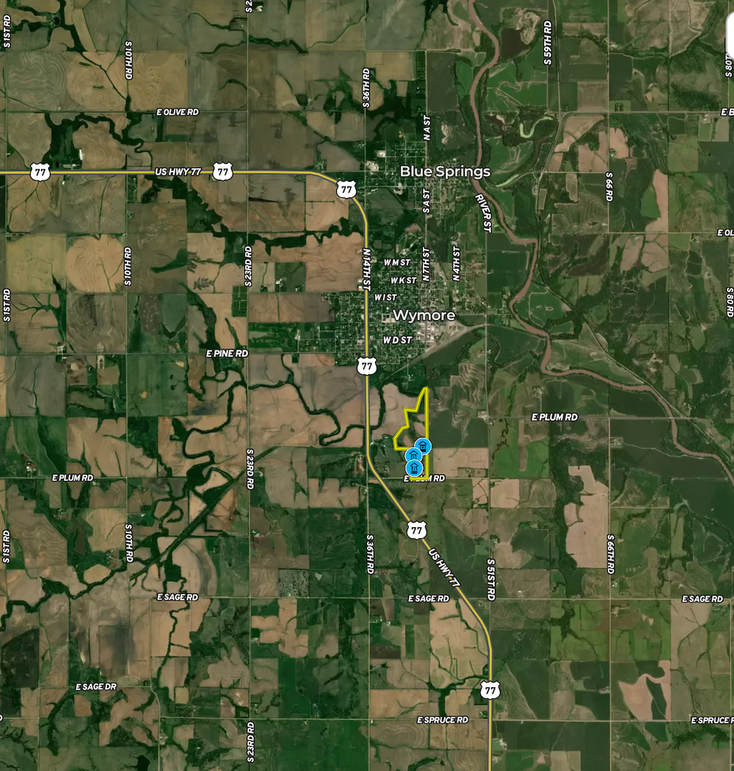Select the middle of the three building markers

click(414, 455)
